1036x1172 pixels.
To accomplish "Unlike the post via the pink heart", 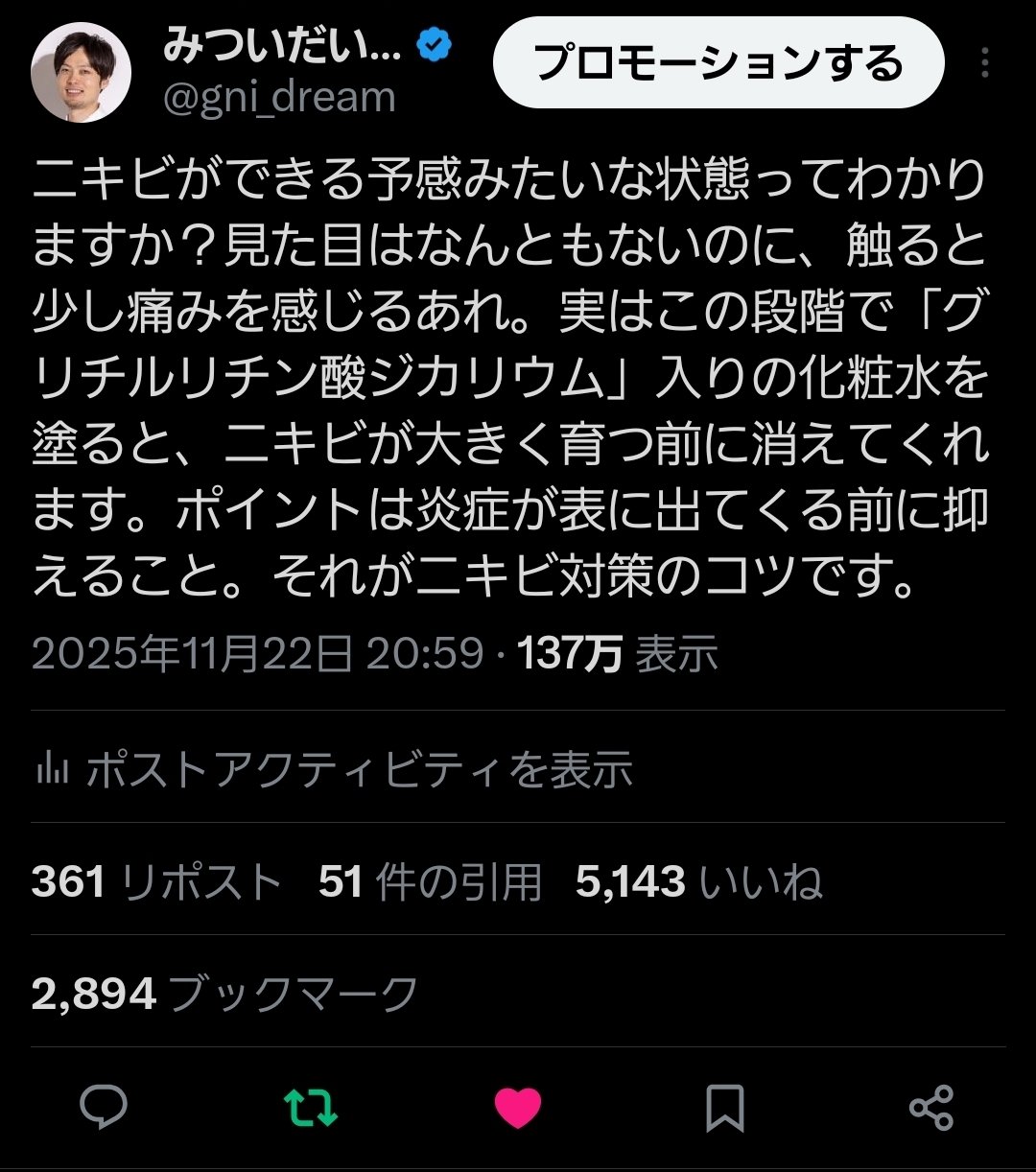I will point(518,1109).
